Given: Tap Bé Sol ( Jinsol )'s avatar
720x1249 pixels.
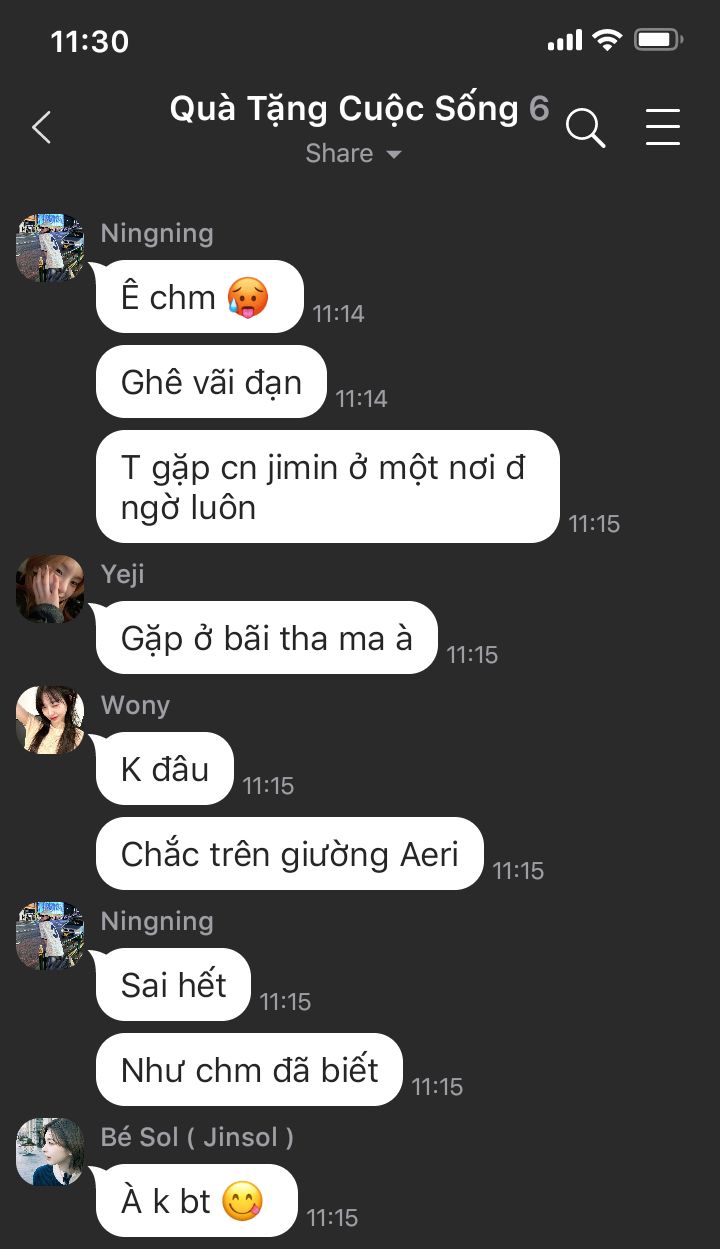Looking at the screenshot, I should (x=50, y=1152).
